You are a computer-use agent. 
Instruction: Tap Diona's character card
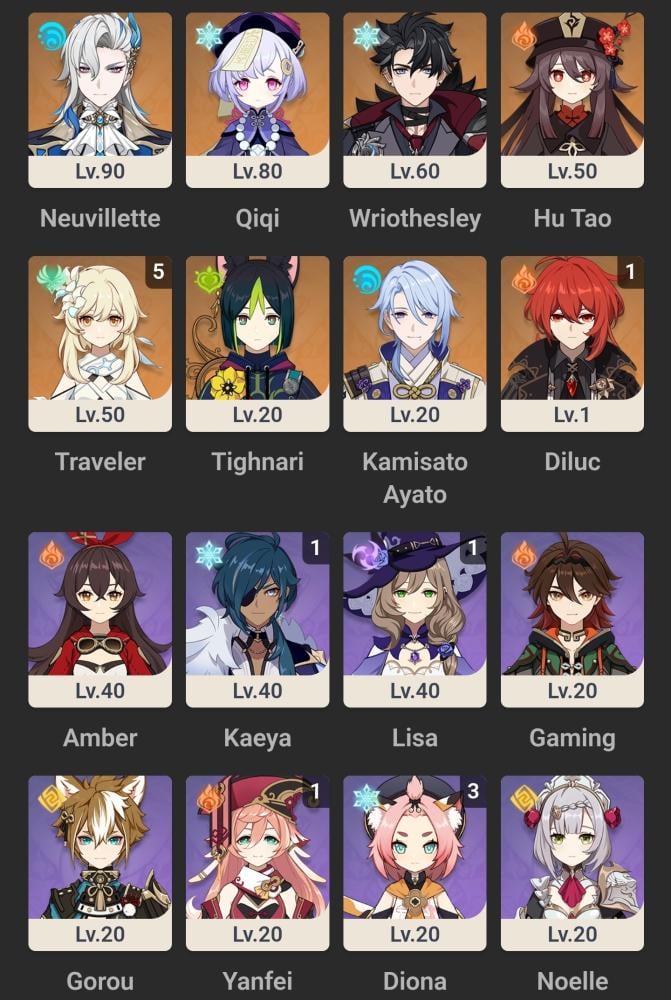pos(415,860)
